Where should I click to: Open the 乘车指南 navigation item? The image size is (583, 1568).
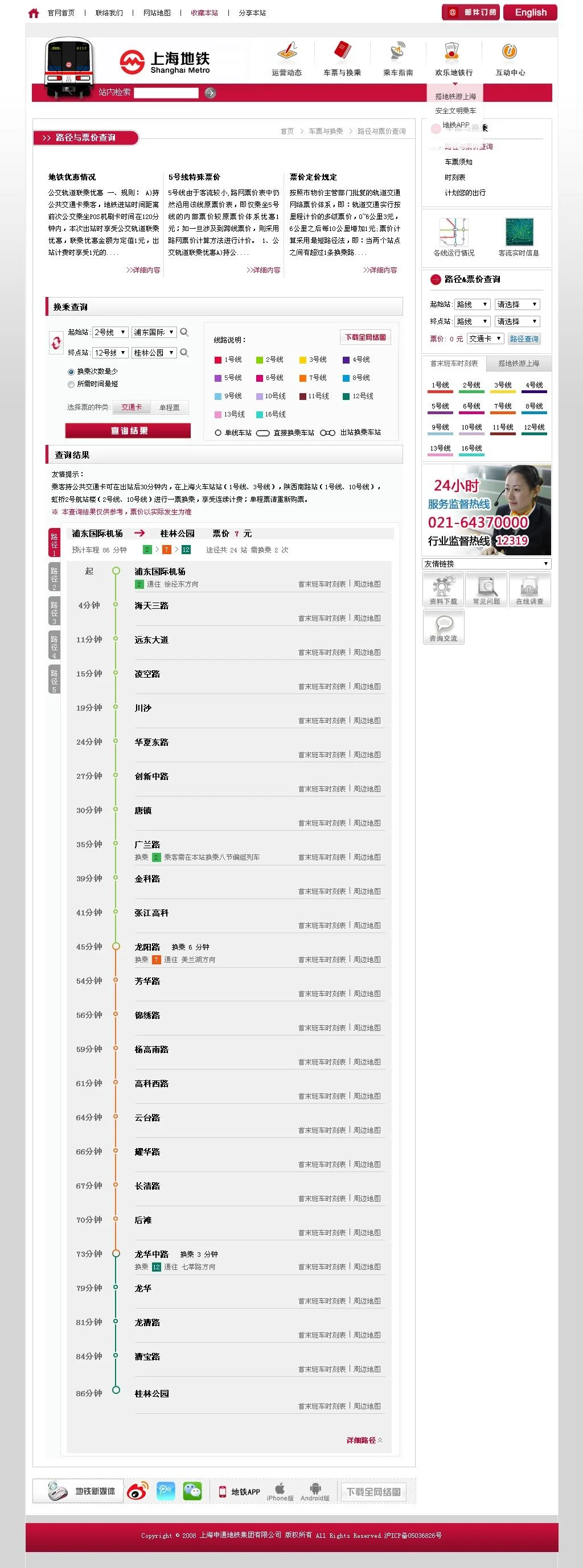click(x=398, y=60)
